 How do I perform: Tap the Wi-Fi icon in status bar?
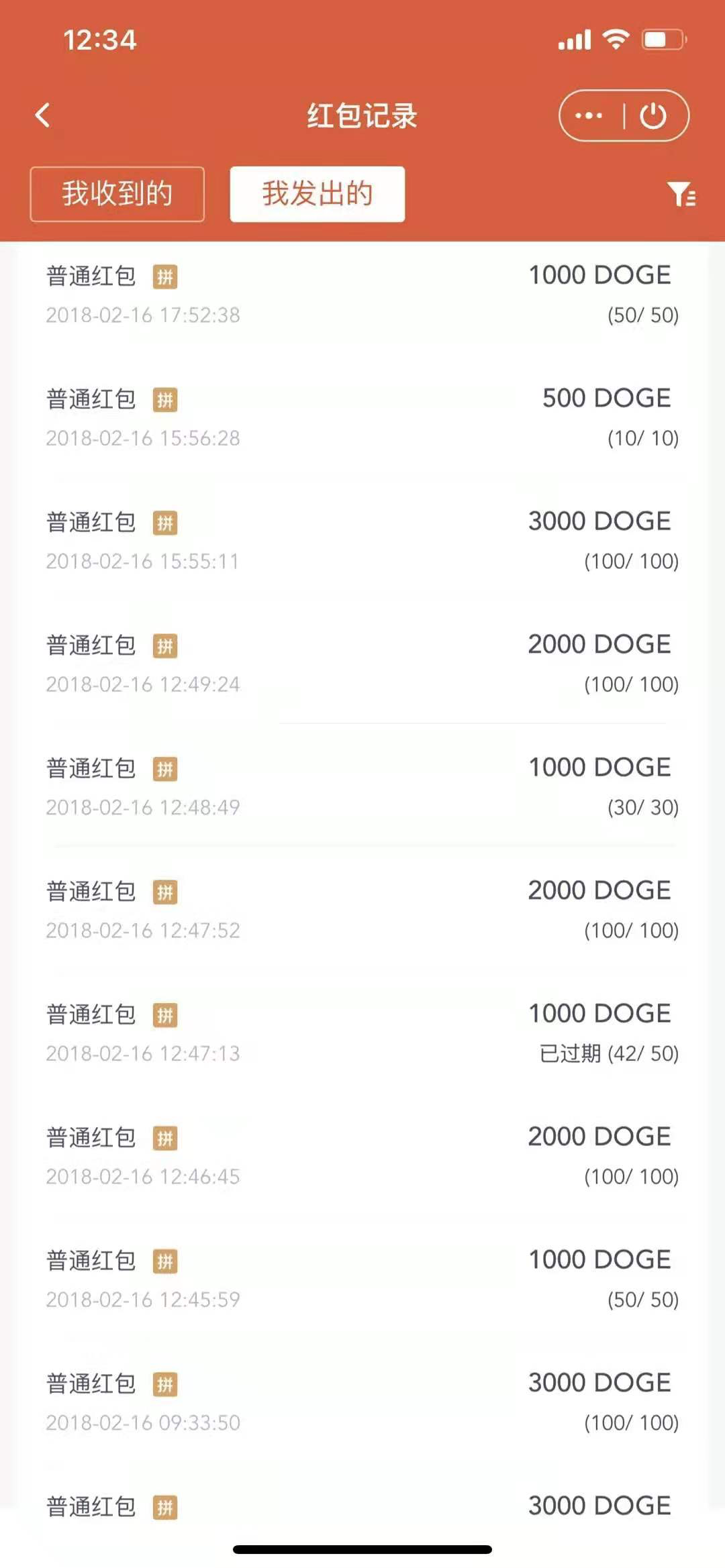pyautogui.click(x=615, y=40)
